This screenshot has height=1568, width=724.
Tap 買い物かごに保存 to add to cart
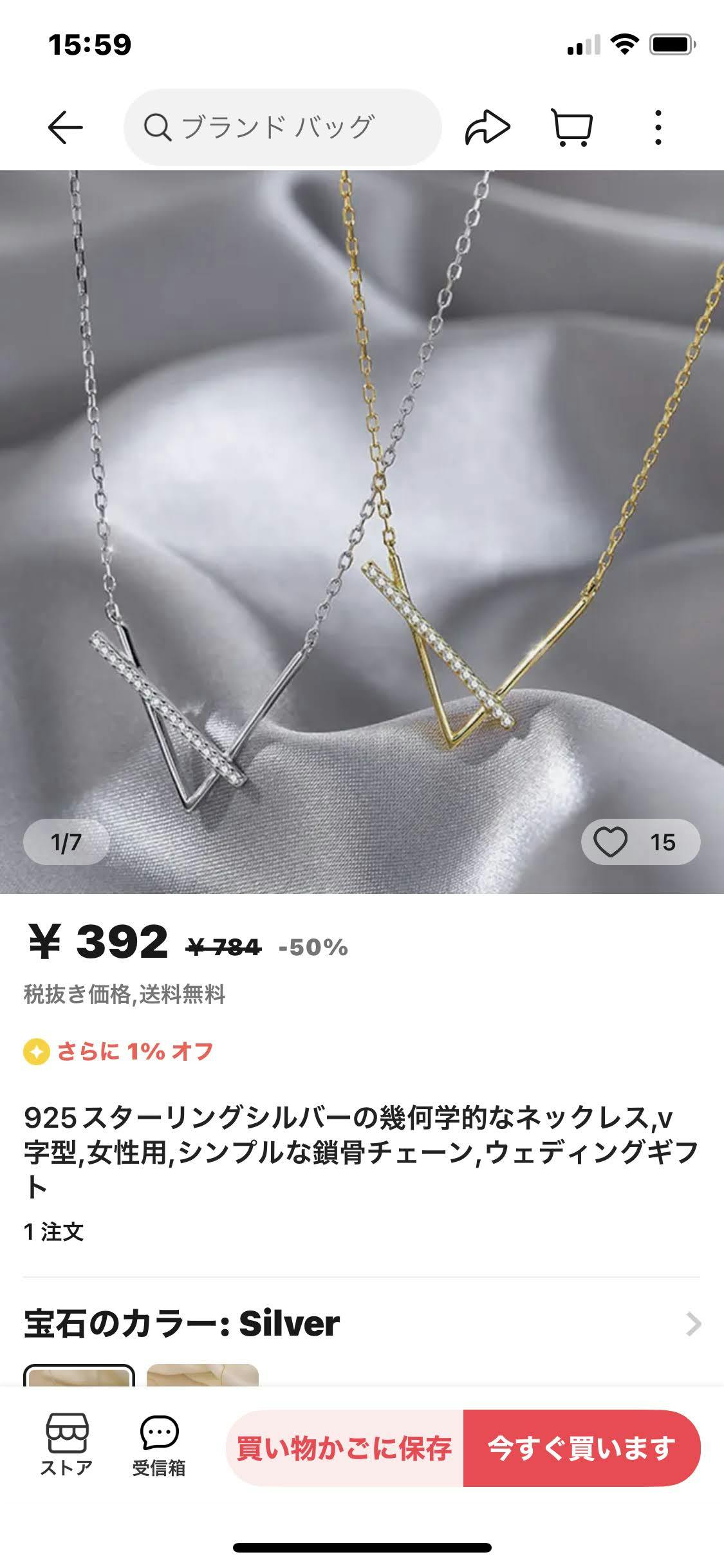345,1448
